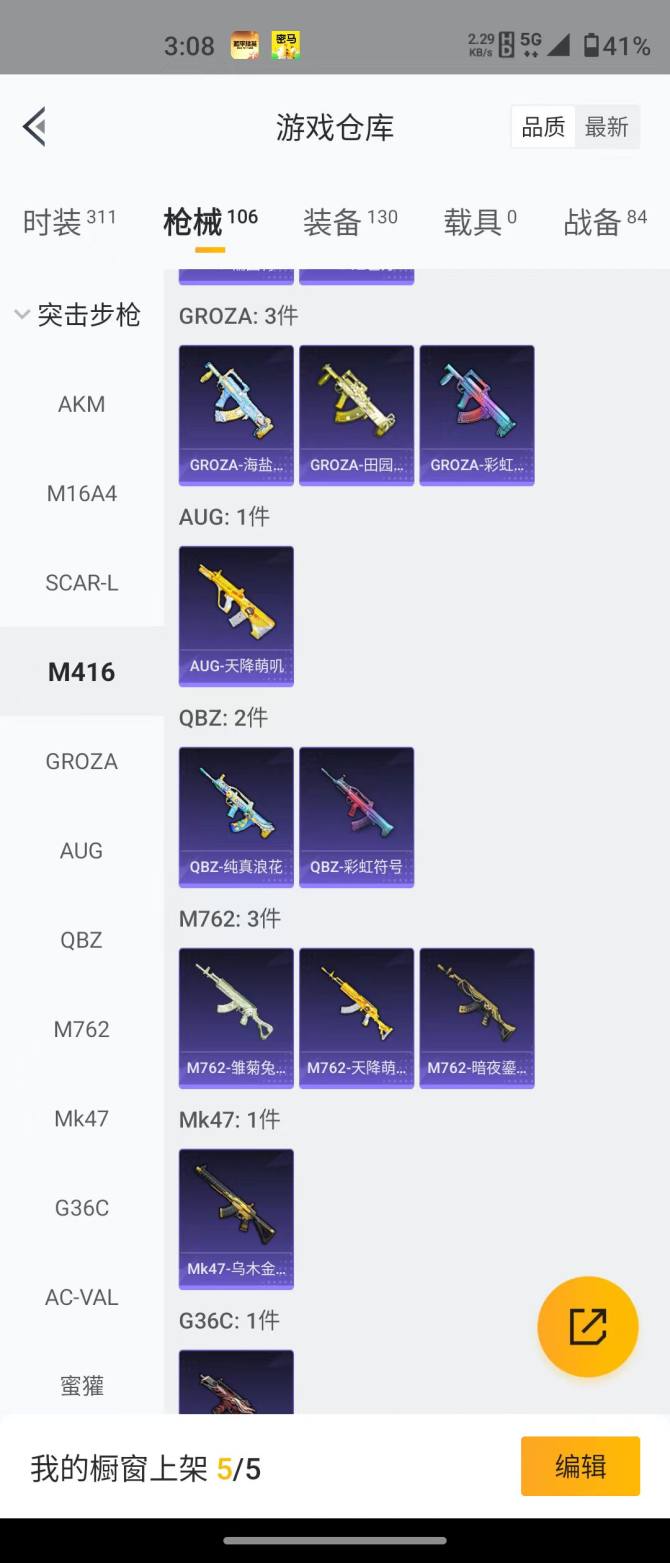
Task: Tap the 编辑 button
Action: [580, 1466]
